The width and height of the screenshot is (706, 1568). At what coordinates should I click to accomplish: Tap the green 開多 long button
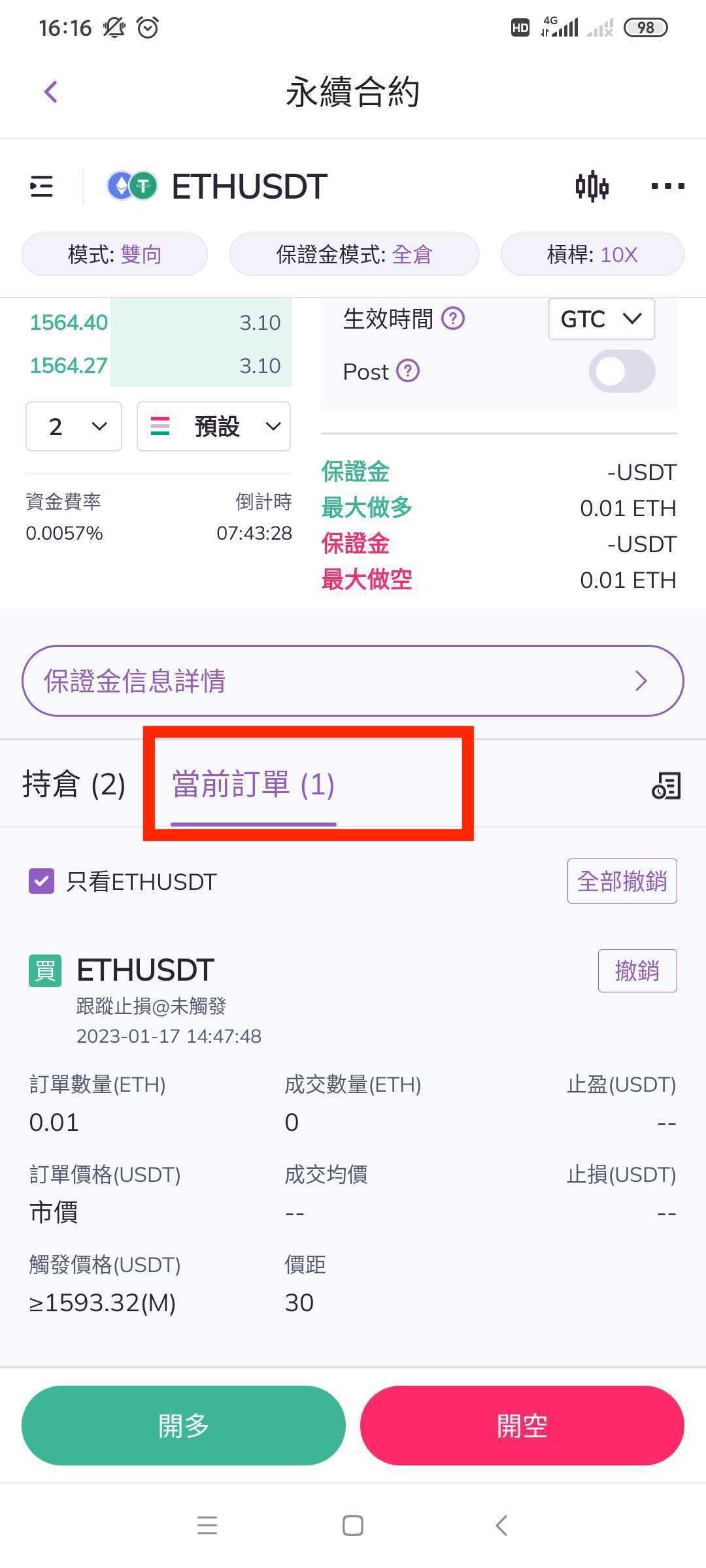pyautogui.click(x=184, y=1425)
